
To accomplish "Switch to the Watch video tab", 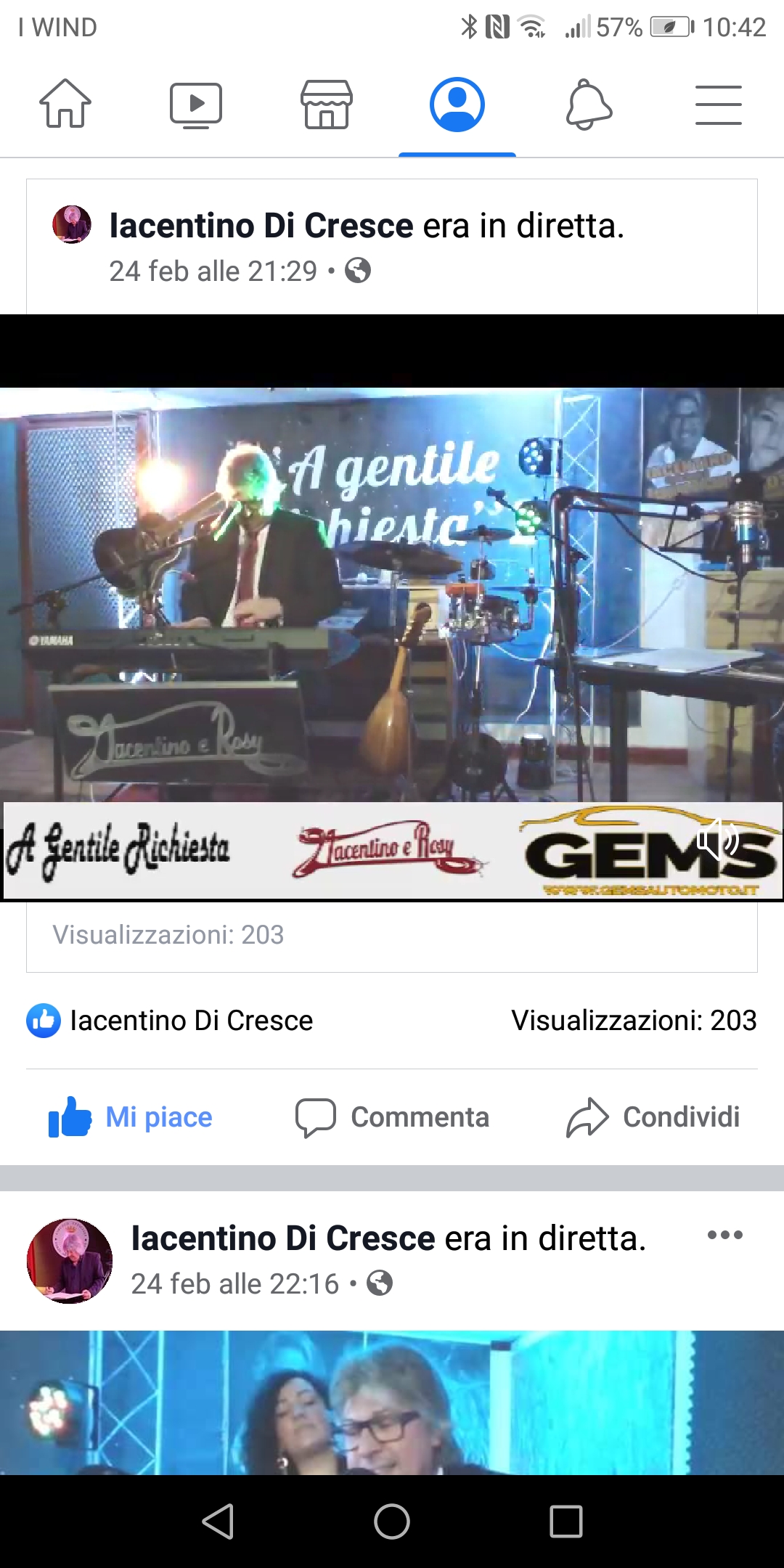I will click(x=196, y=105).
